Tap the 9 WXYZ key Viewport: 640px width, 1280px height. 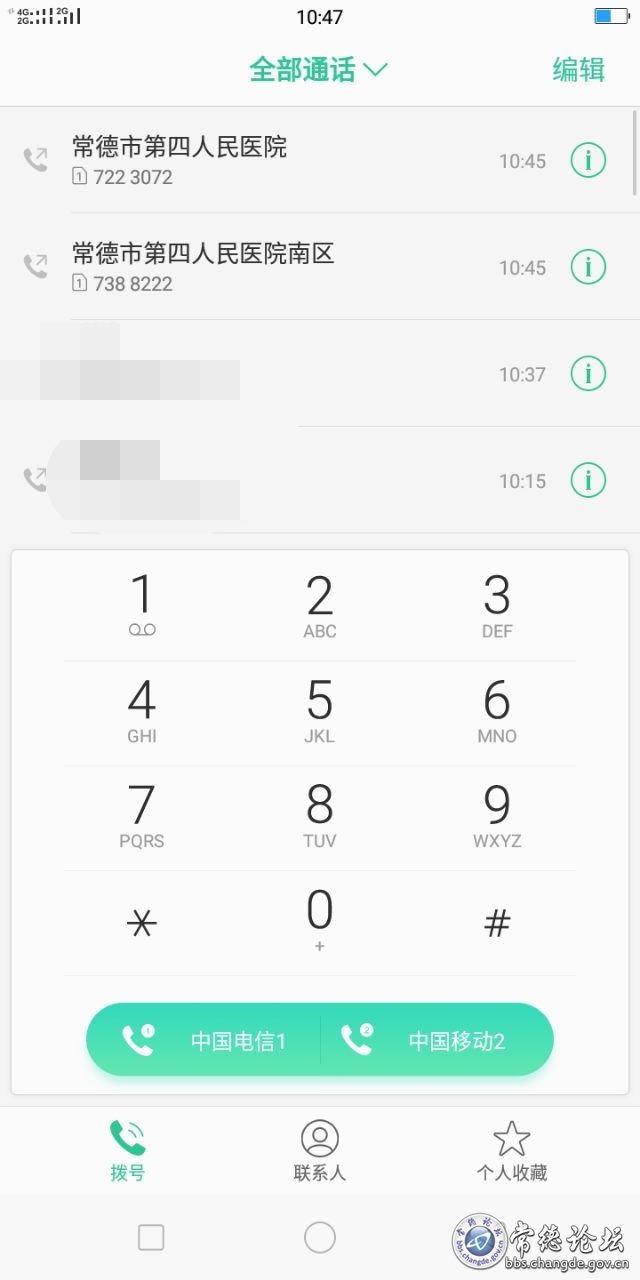tap(497, 817)
